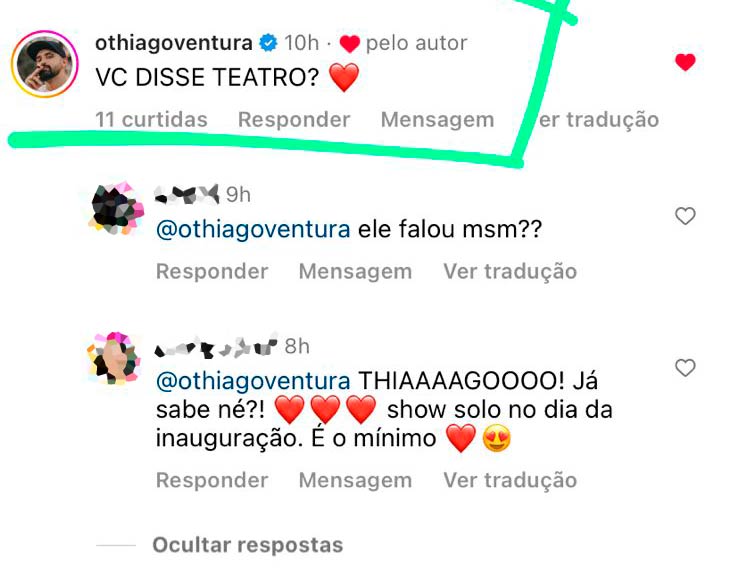Tap Responder under 'ele falou msm??'

212,271
